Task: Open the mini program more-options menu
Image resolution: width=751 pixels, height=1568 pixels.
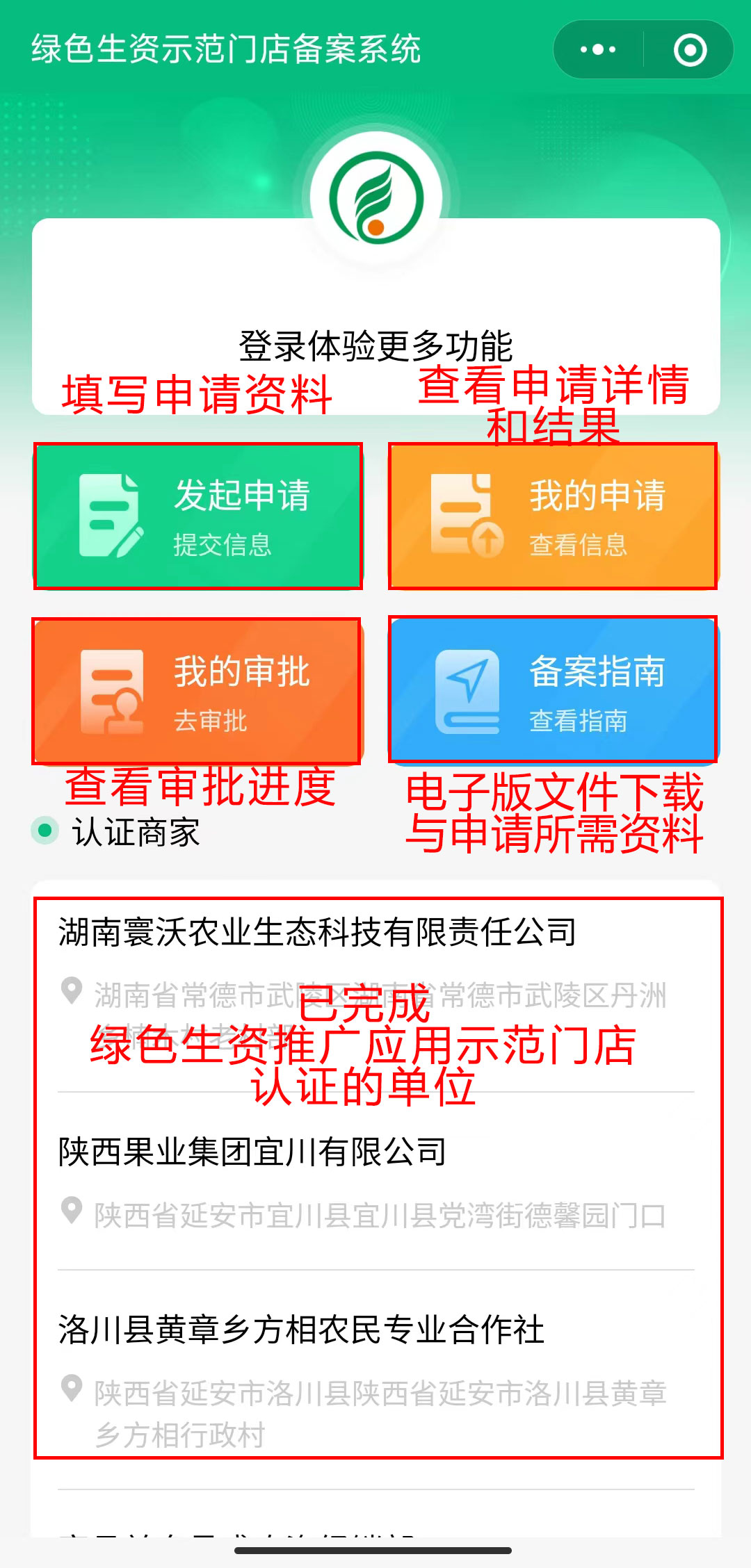Action: pyautogui.click(x=598, y=50)
